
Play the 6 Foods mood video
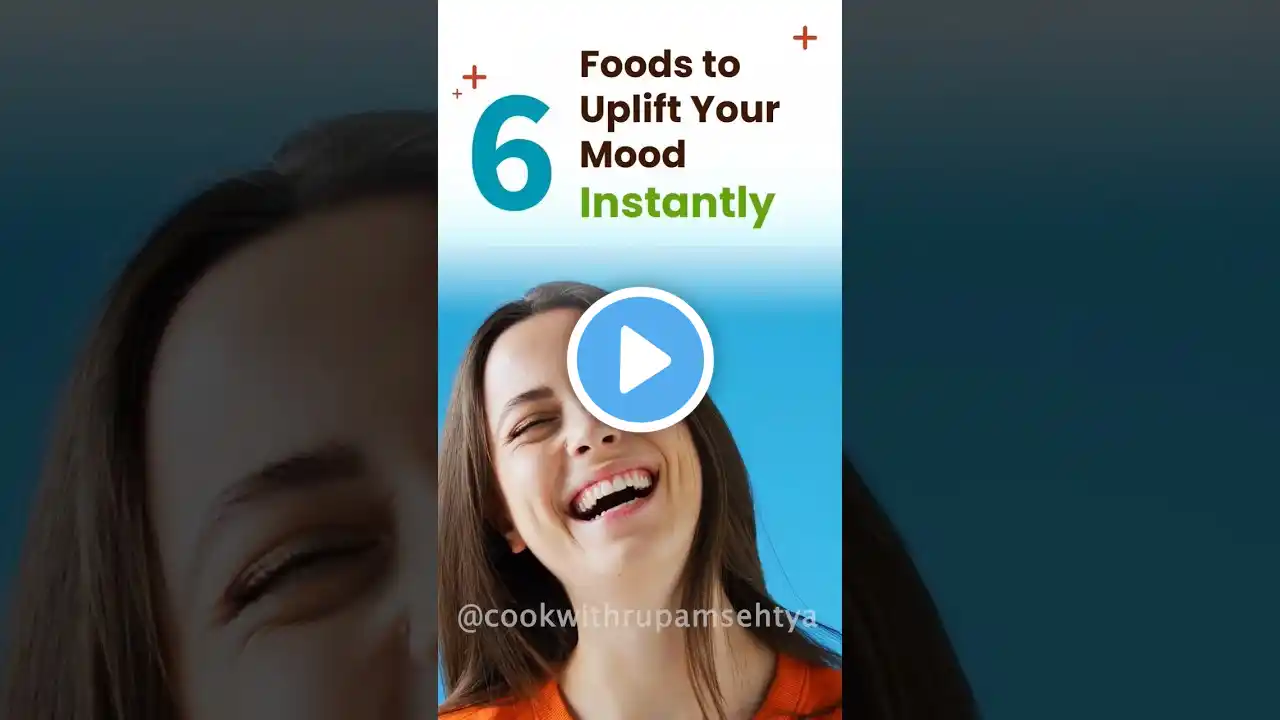coord(640,360)
